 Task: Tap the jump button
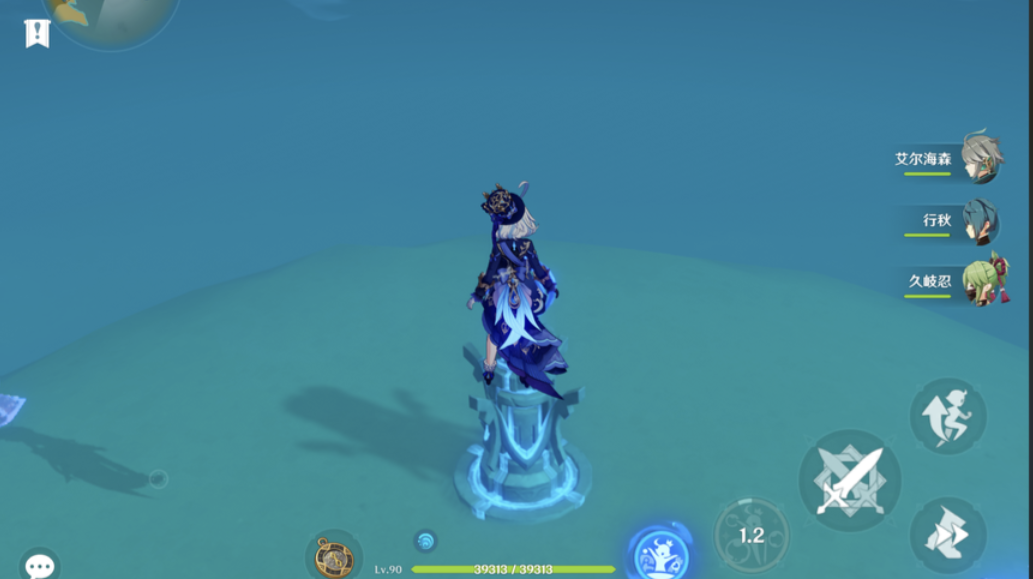[x=948, y=416]
